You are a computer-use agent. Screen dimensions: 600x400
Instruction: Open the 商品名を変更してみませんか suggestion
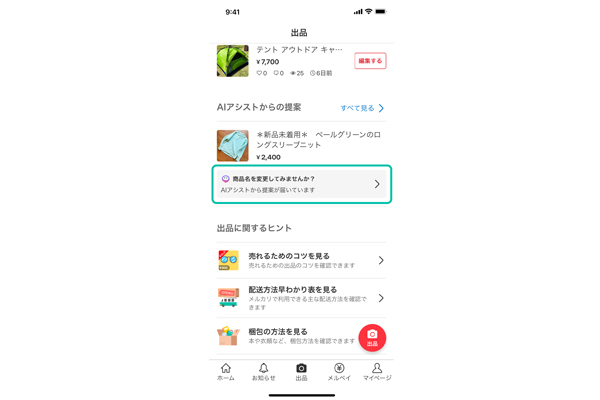[x=301, y=184]
